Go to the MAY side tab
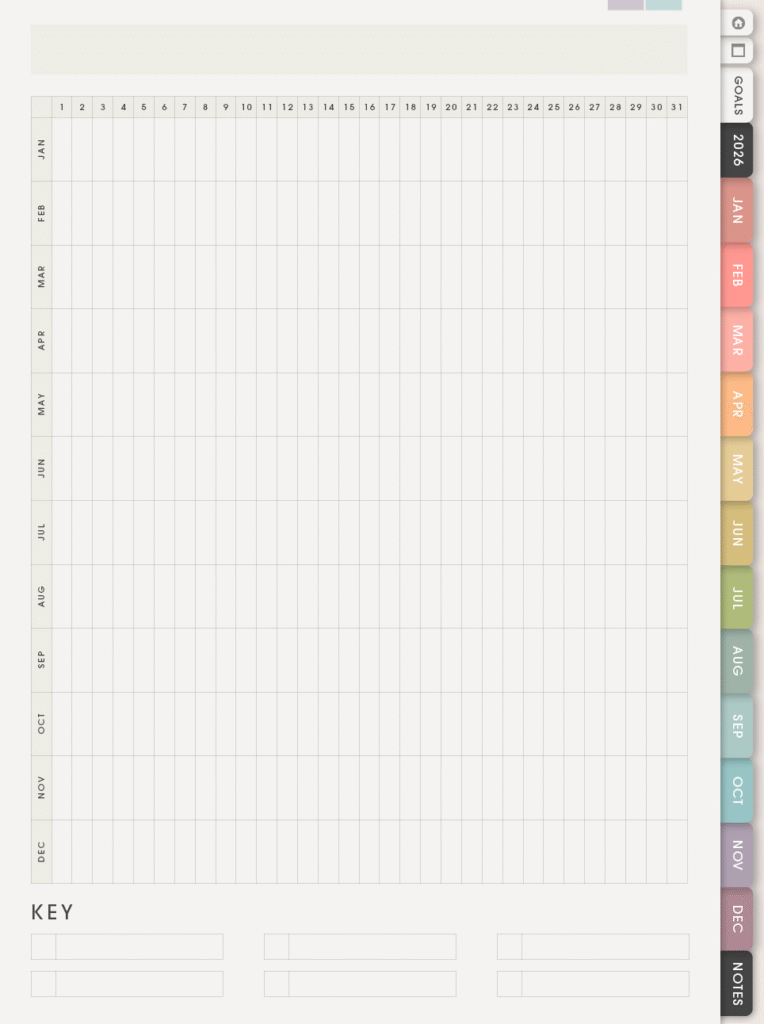This screenshot has width=764, height=1024. coord(737,469)
